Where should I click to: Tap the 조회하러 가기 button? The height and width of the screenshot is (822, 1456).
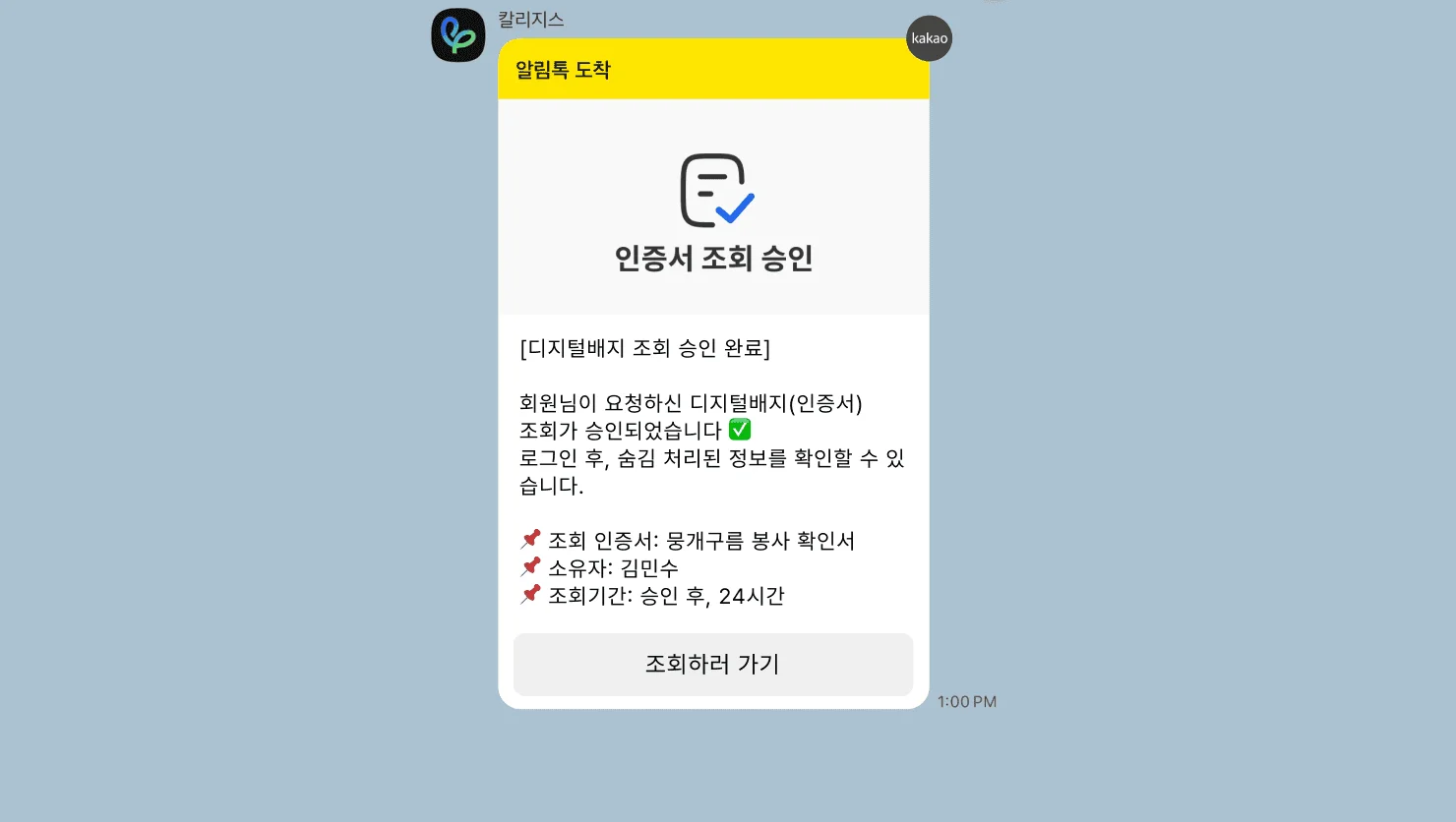(x=712, y=665)
